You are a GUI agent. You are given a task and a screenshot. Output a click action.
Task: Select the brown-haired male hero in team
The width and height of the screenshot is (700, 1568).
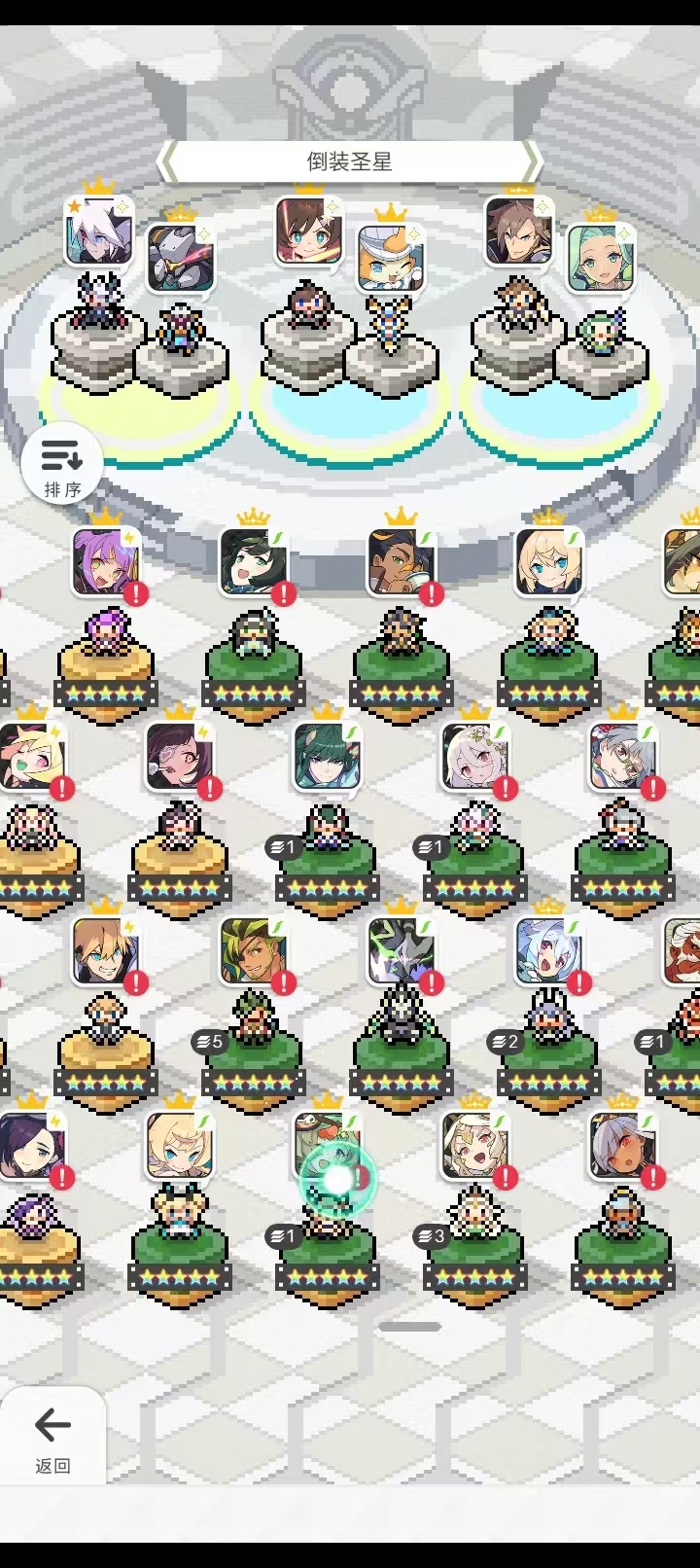click(x=518, y=231)
